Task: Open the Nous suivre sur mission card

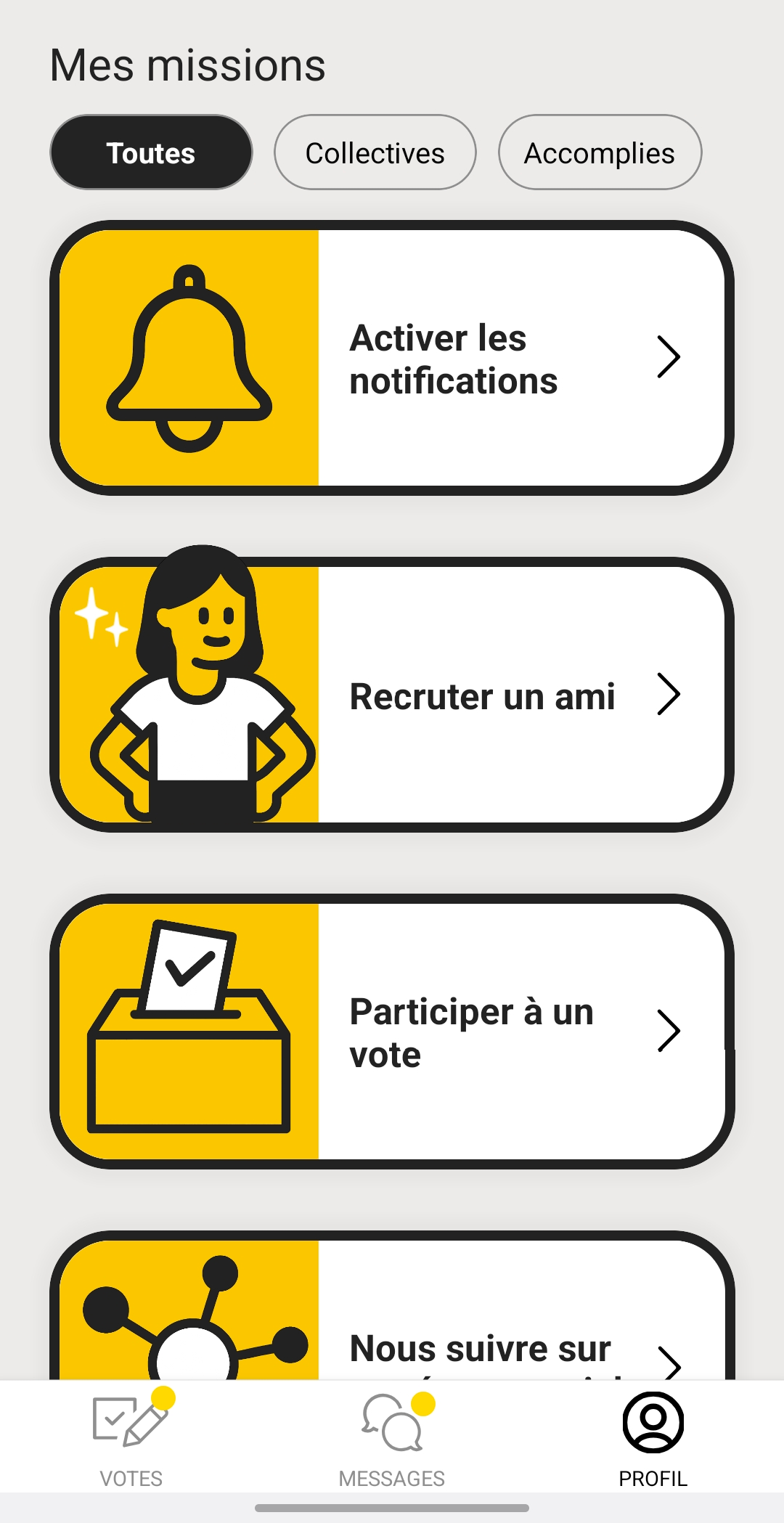Action: click(x=392, y=1305)
